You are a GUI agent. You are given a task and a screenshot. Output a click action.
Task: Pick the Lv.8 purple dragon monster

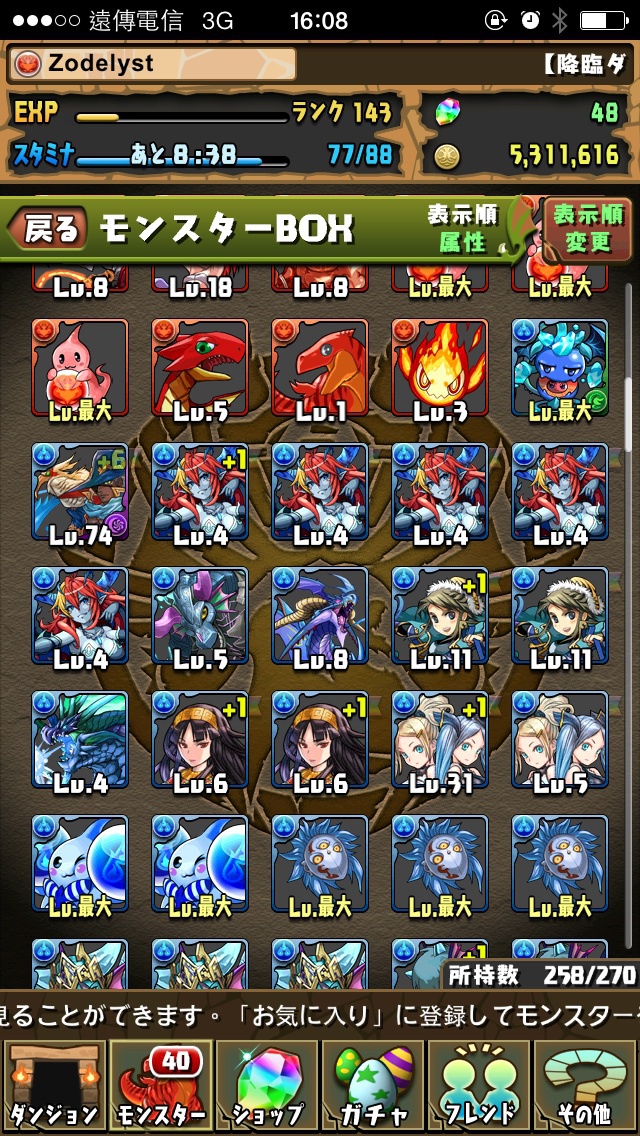(320, 617)
